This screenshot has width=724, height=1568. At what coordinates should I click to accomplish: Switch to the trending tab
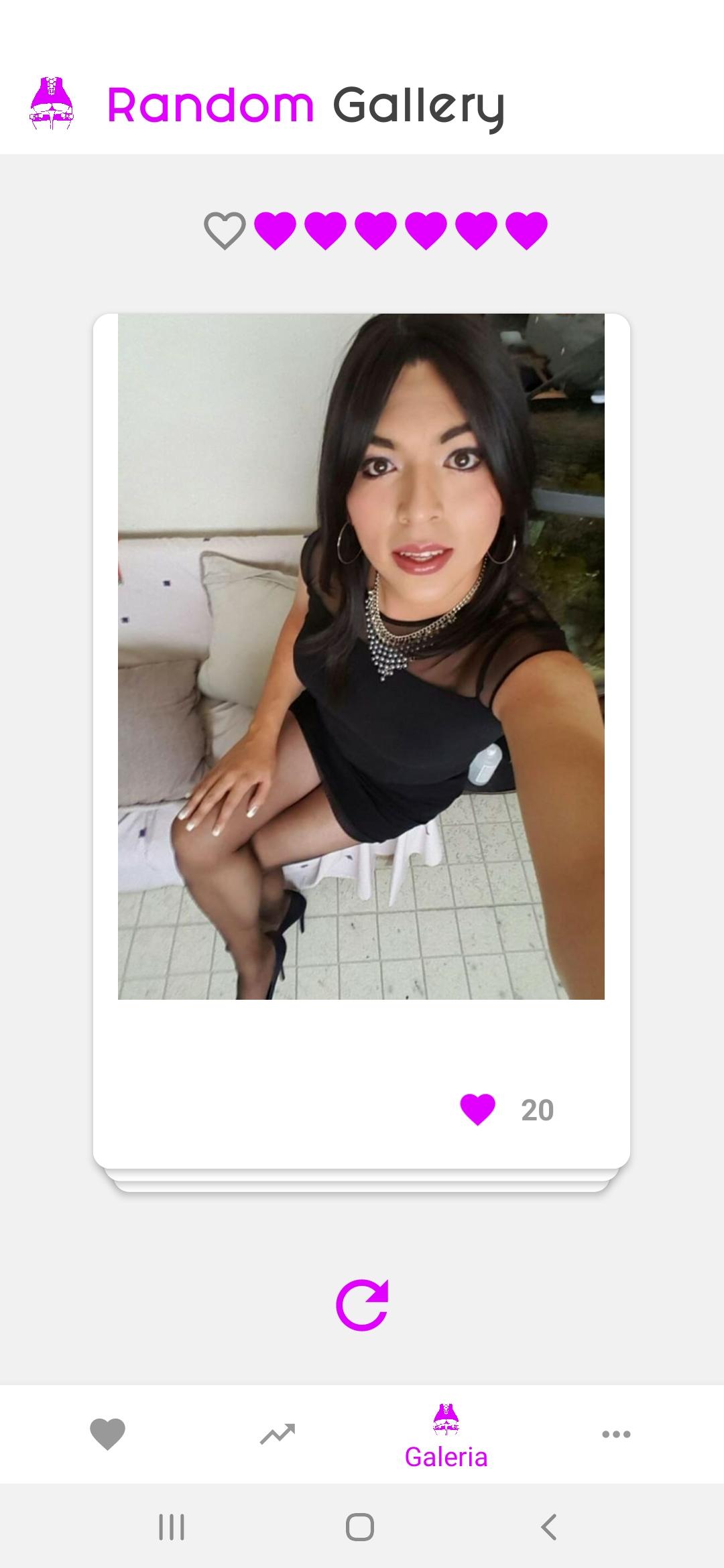coord(278,1433)
